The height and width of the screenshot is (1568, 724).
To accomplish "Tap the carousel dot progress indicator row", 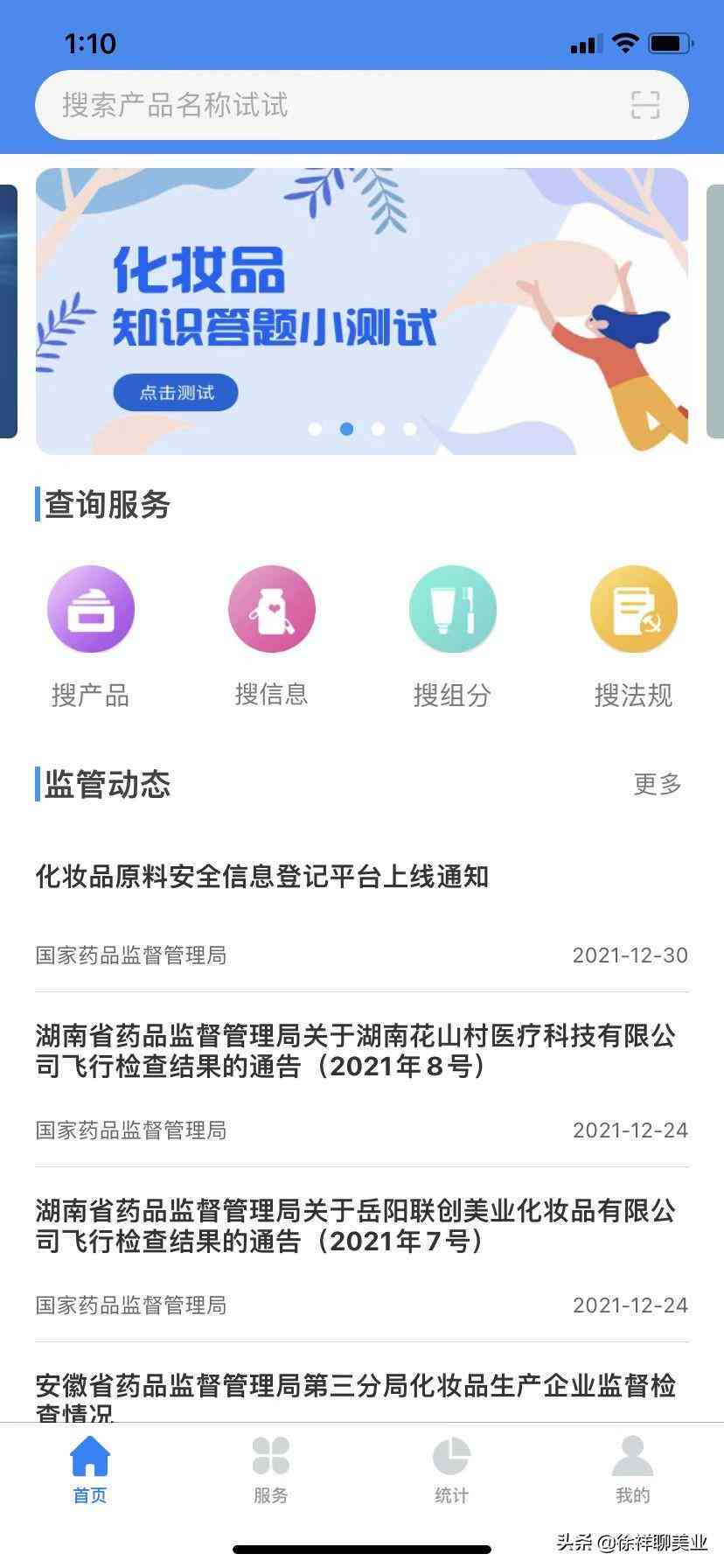I will click(362, 429).
